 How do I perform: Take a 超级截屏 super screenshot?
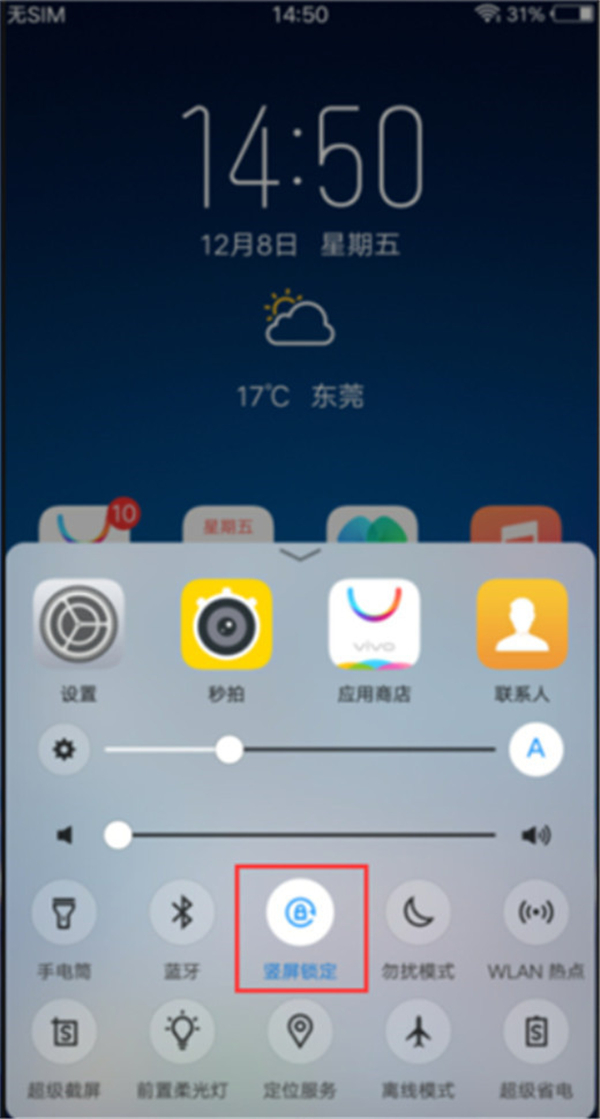click(64, 1031)
